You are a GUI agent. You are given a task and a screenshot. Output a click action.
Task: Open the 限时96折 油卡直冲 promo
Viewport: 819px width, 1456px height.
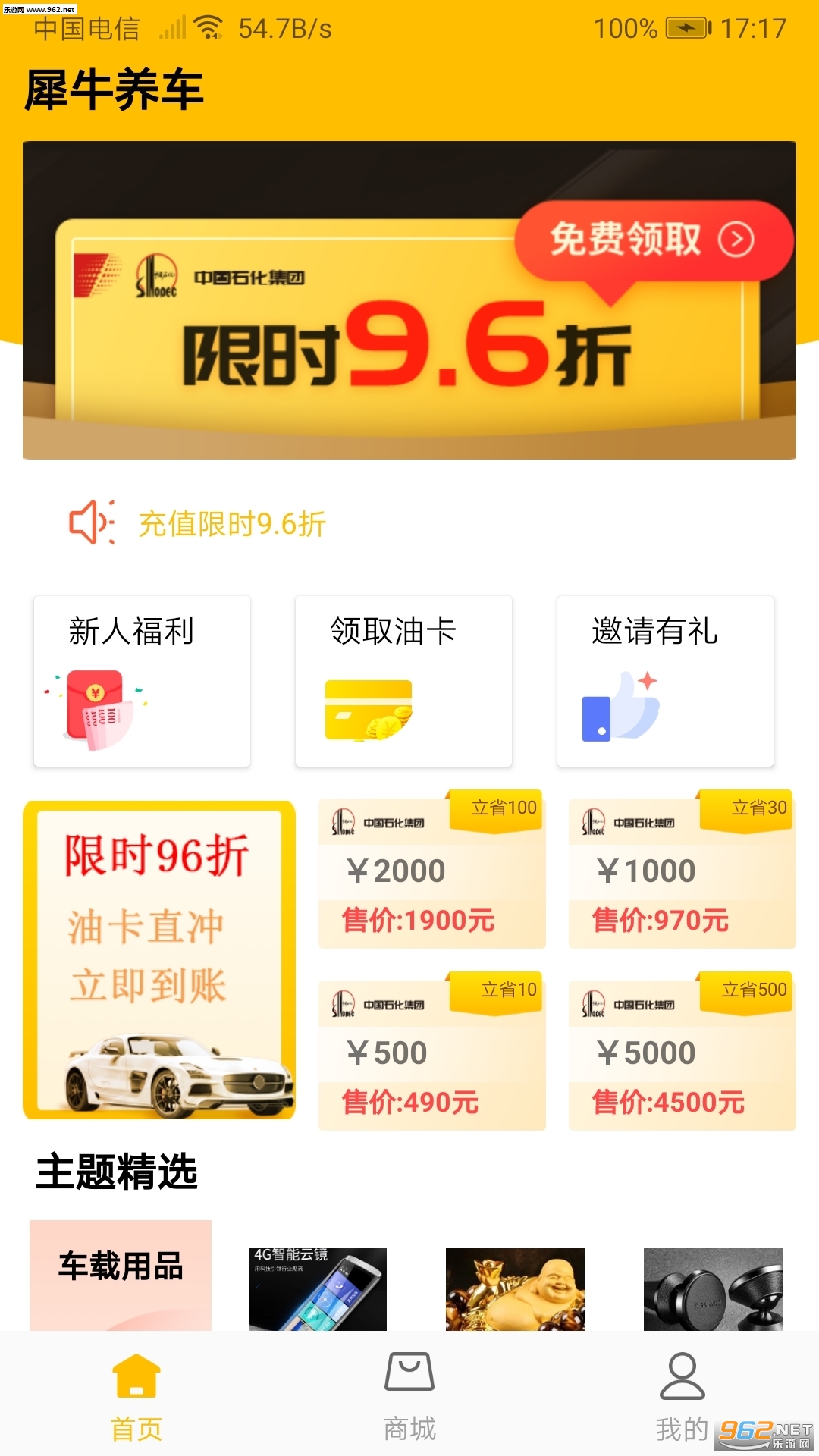coord(159,959)
